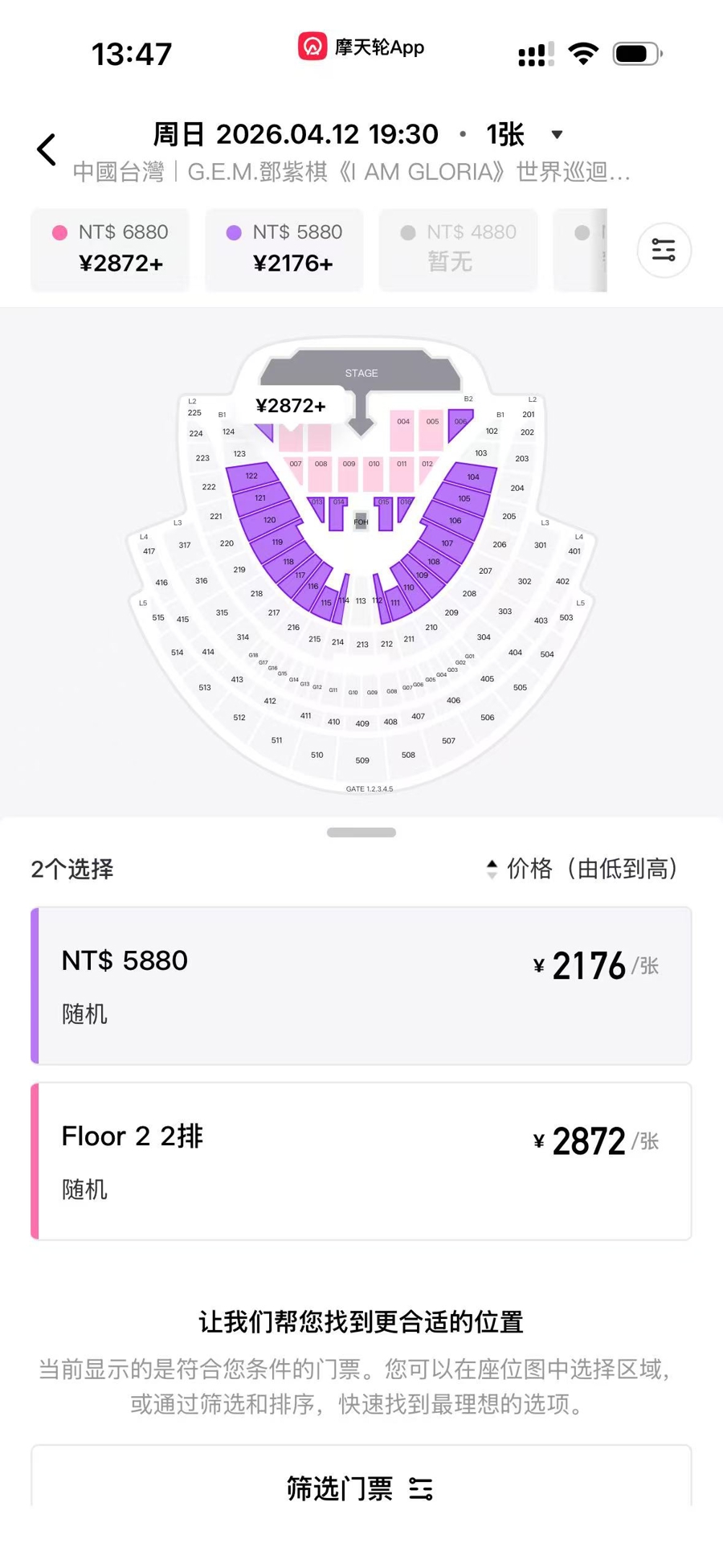
Task: Tap the ¥2872+ price bubble on map
Action: point(291,406)
